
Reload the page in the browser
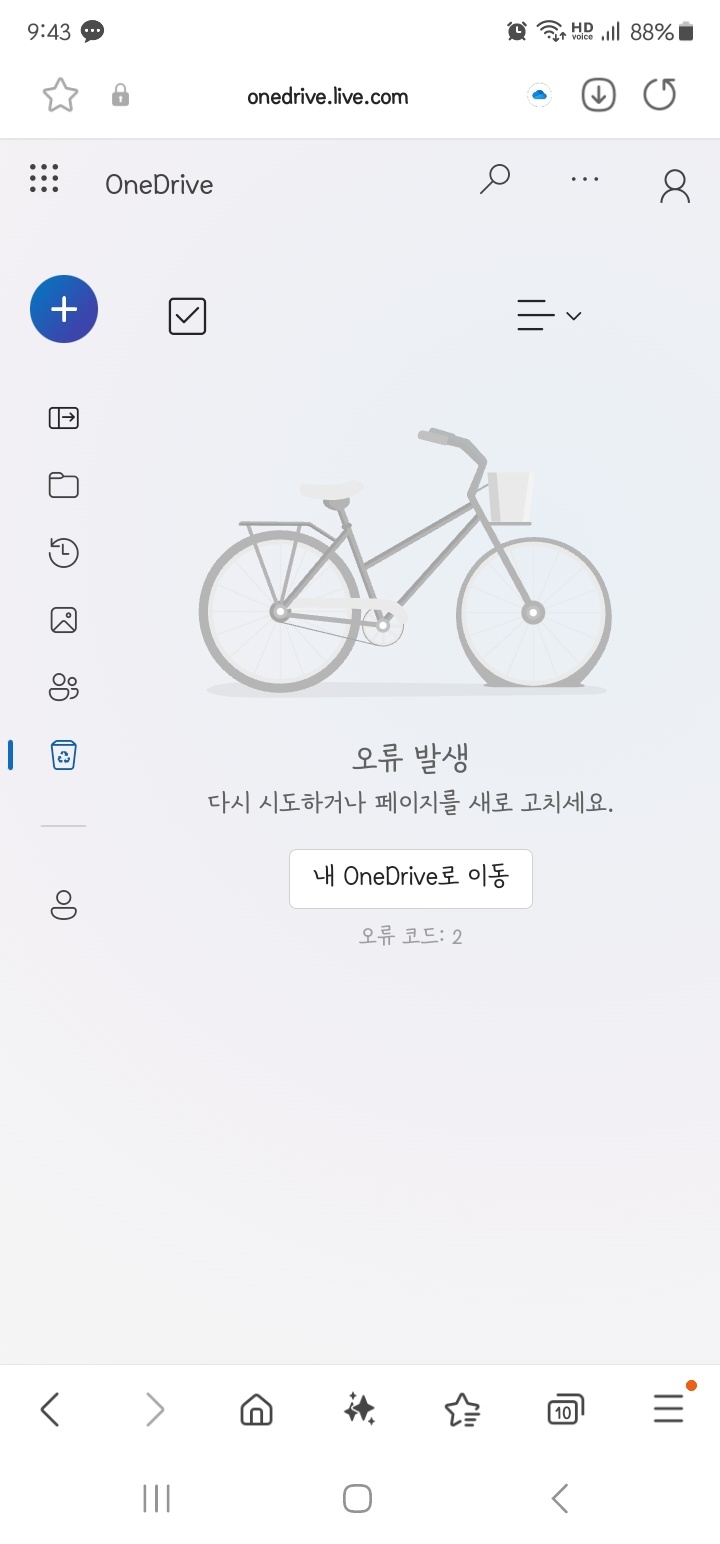tap(659, 96)
